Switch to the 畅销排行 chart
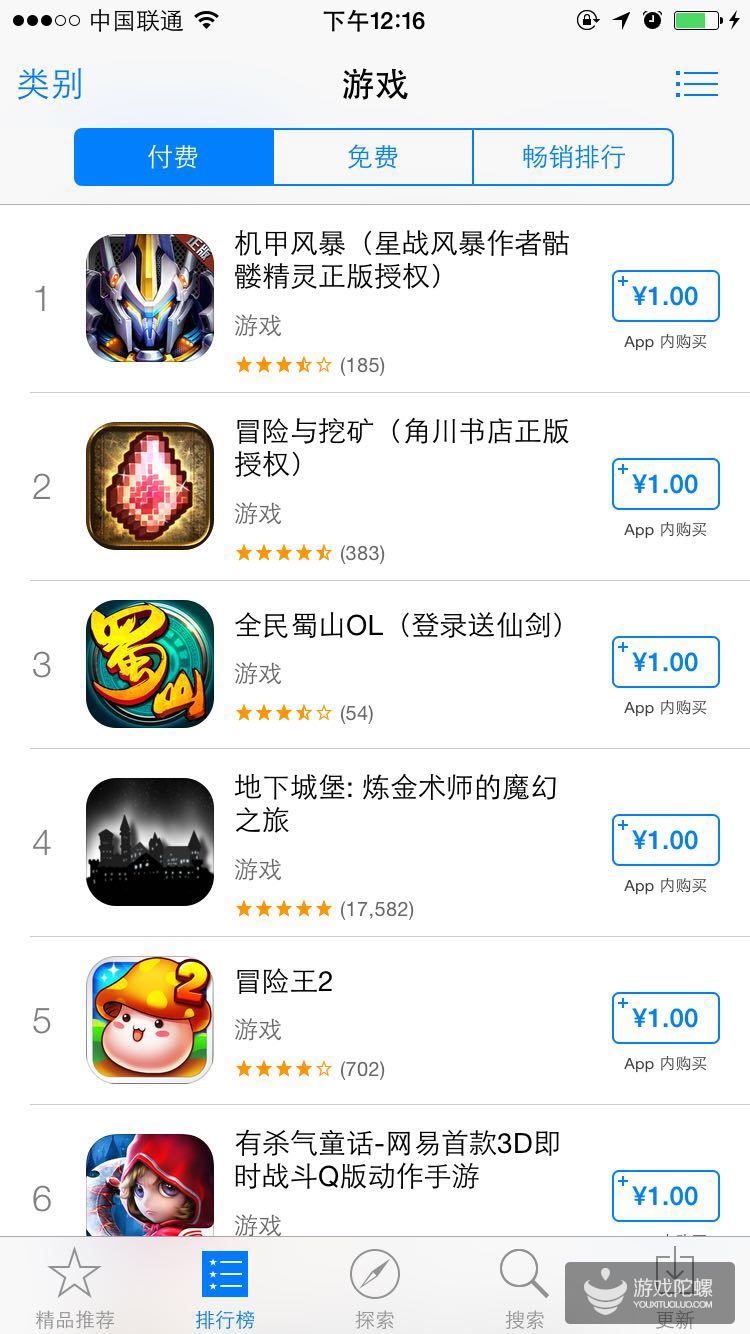Viewport: 750px width, 1334px height. coord(573,157)
